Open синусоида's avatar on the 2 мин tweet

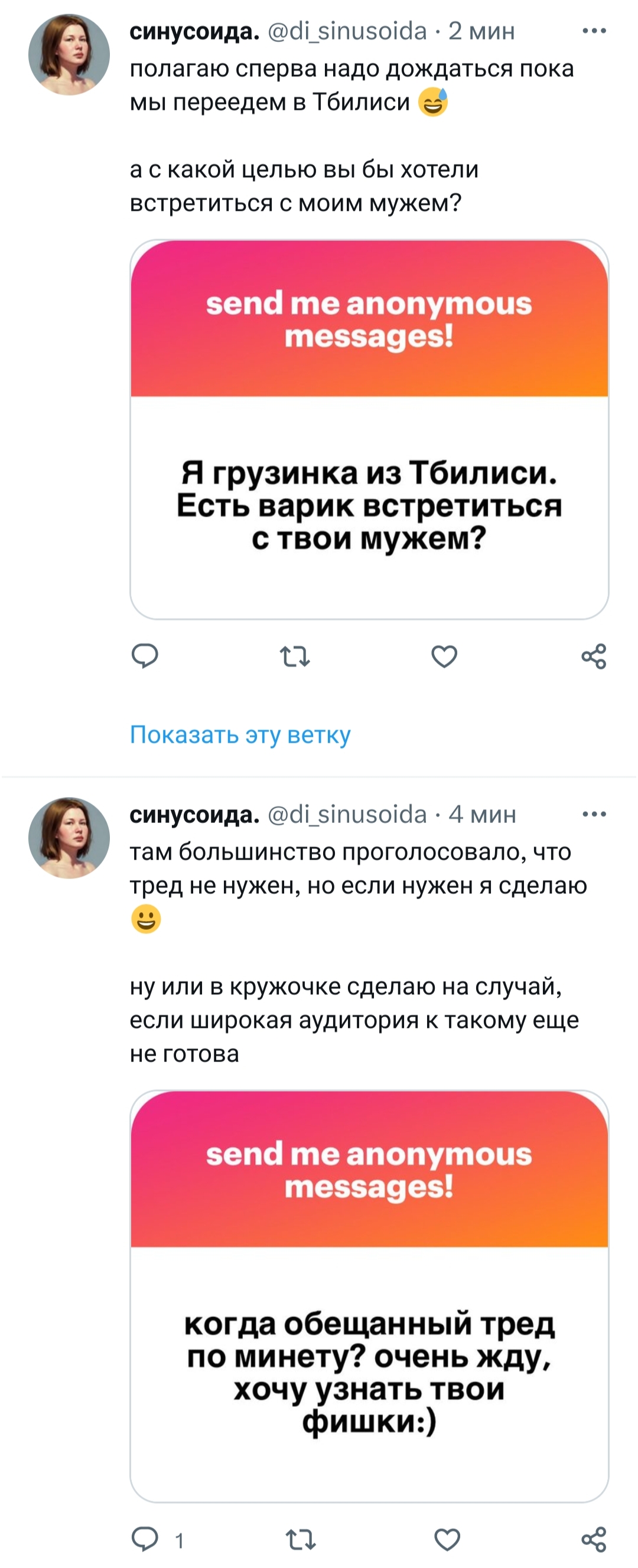[x=69, y=55]
